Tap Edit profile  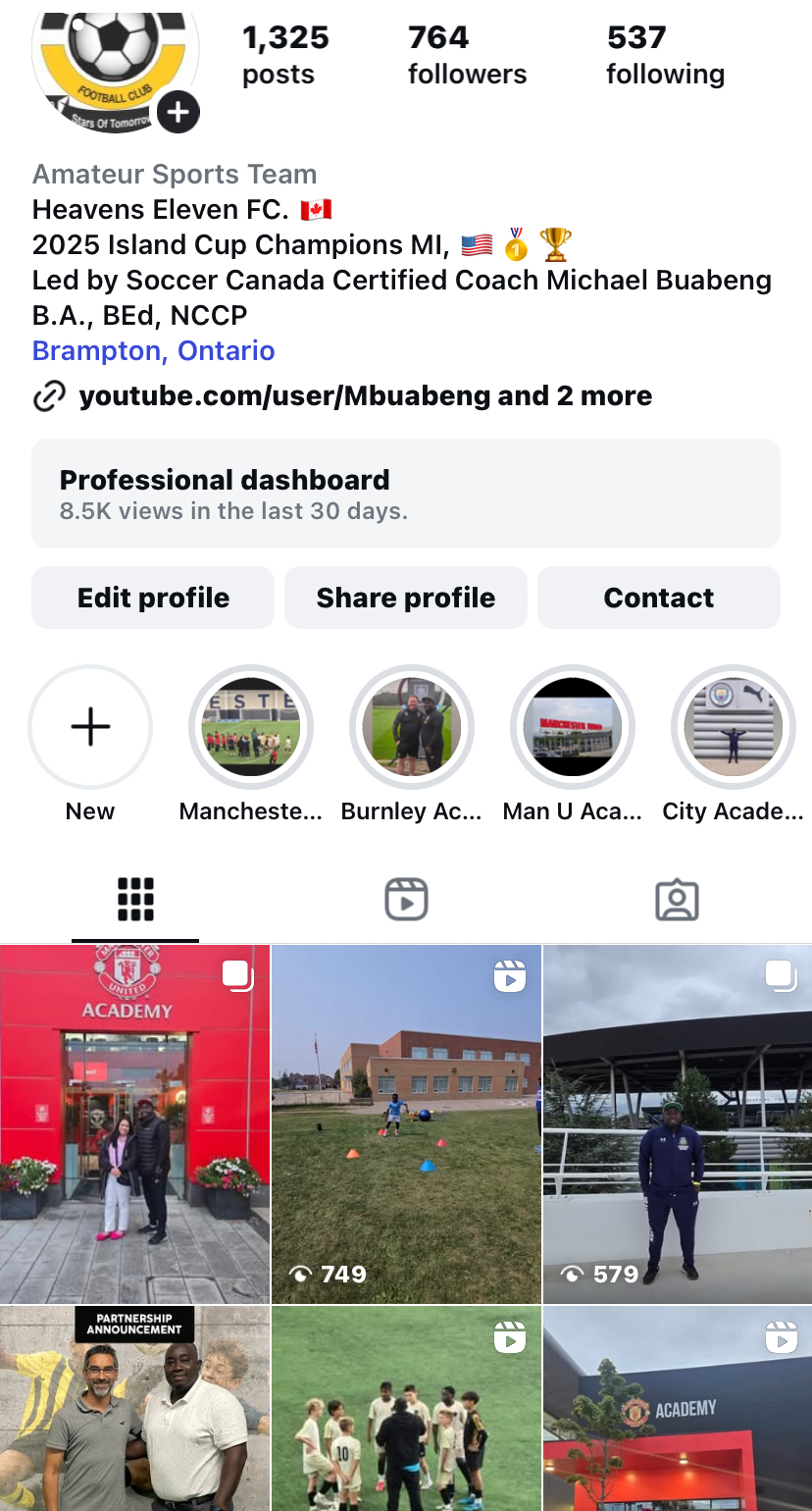(153, 598)
